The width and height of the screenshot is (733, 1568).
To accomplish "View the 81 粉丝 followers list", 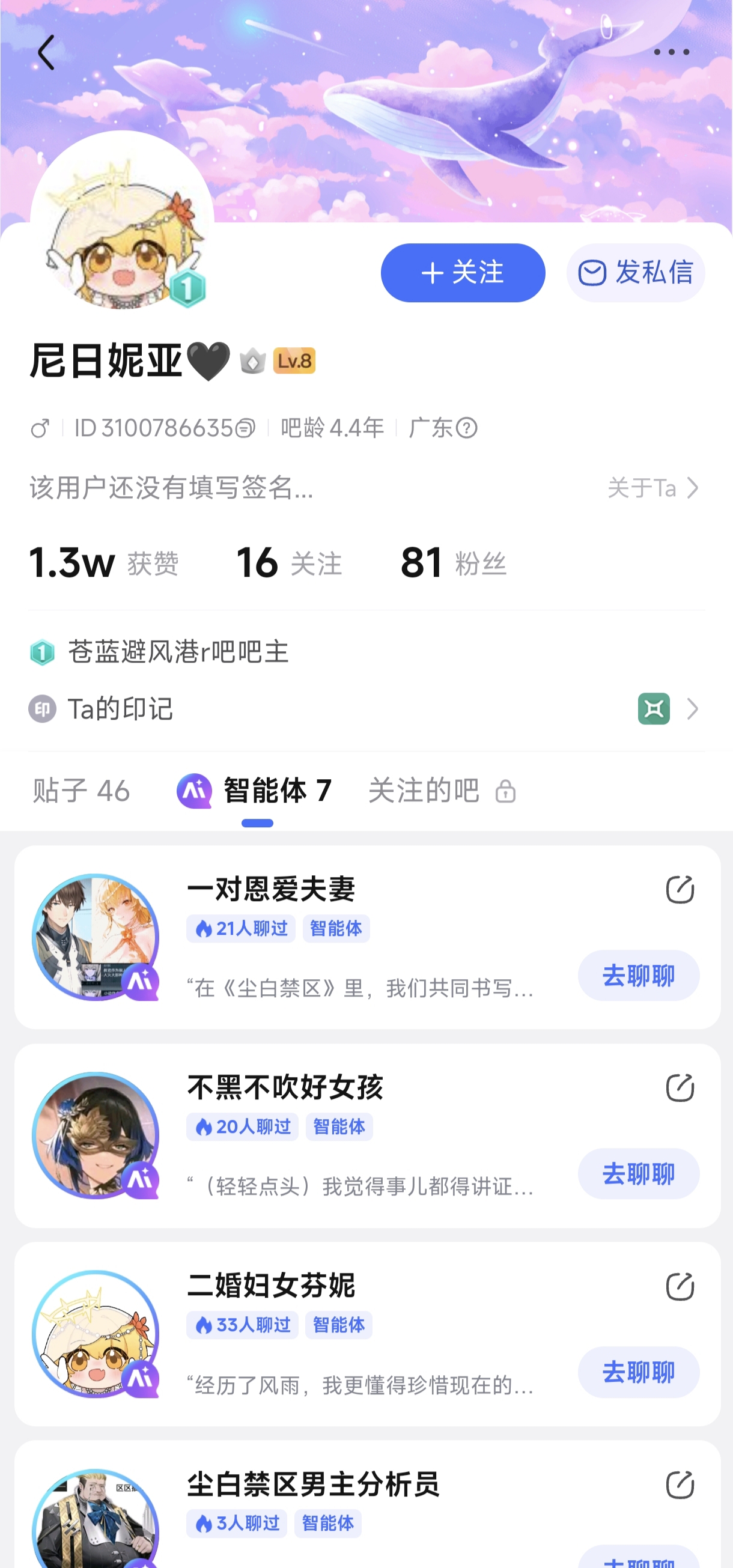I will point(453,562).
